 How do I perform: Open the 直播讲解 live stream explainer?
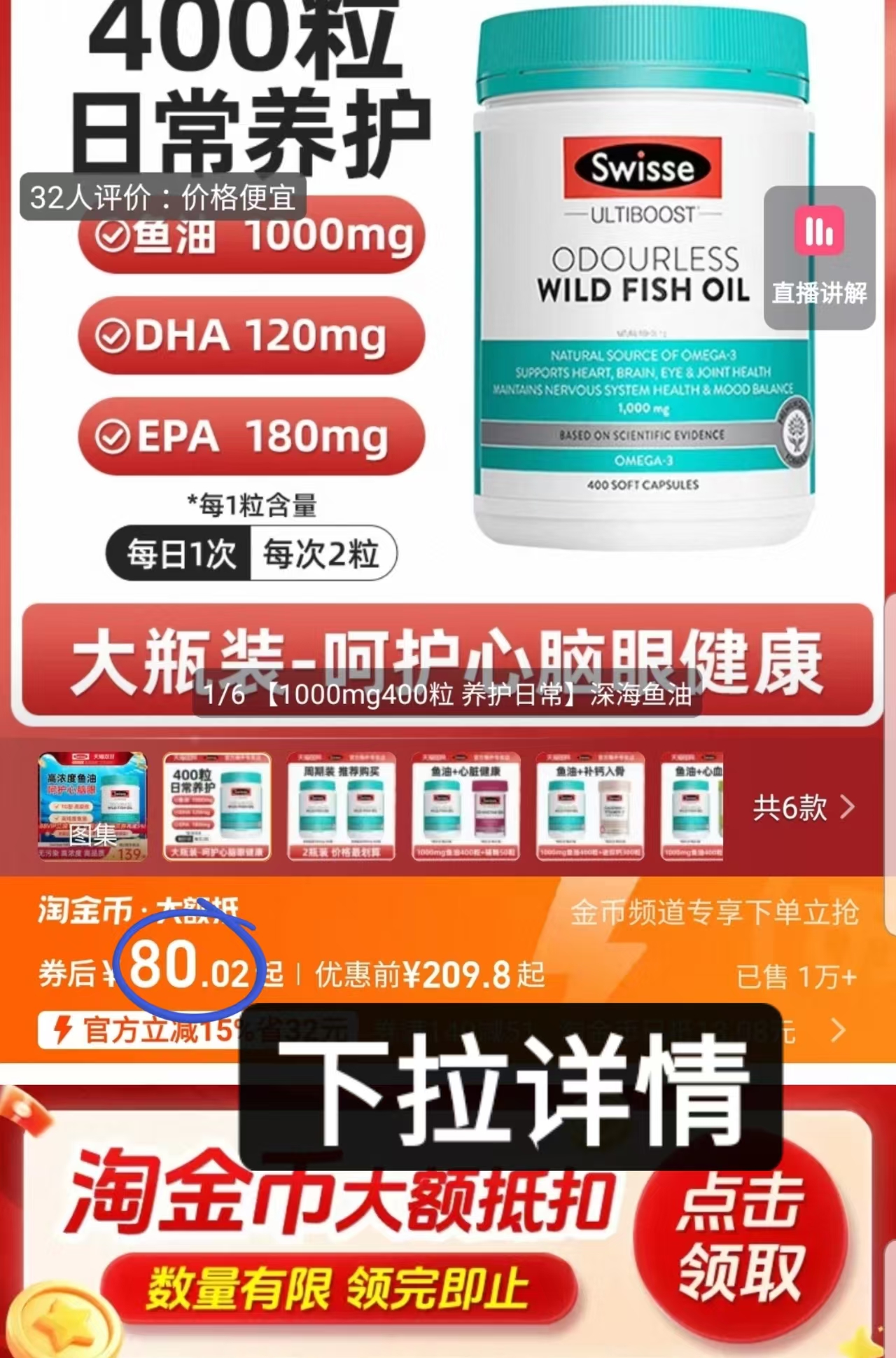818,260
